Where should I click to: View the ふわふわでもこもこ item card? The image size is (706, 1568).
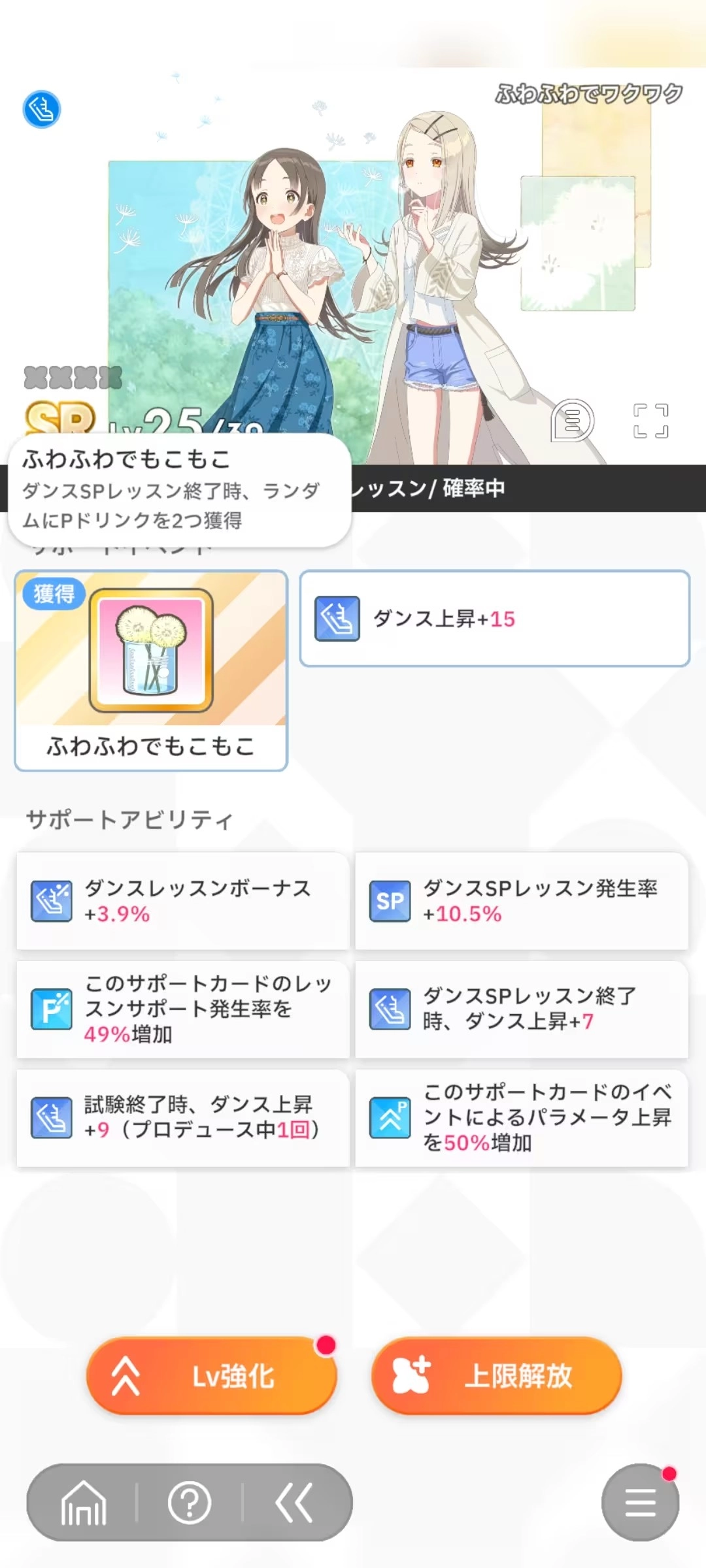[x=151, y=670]
